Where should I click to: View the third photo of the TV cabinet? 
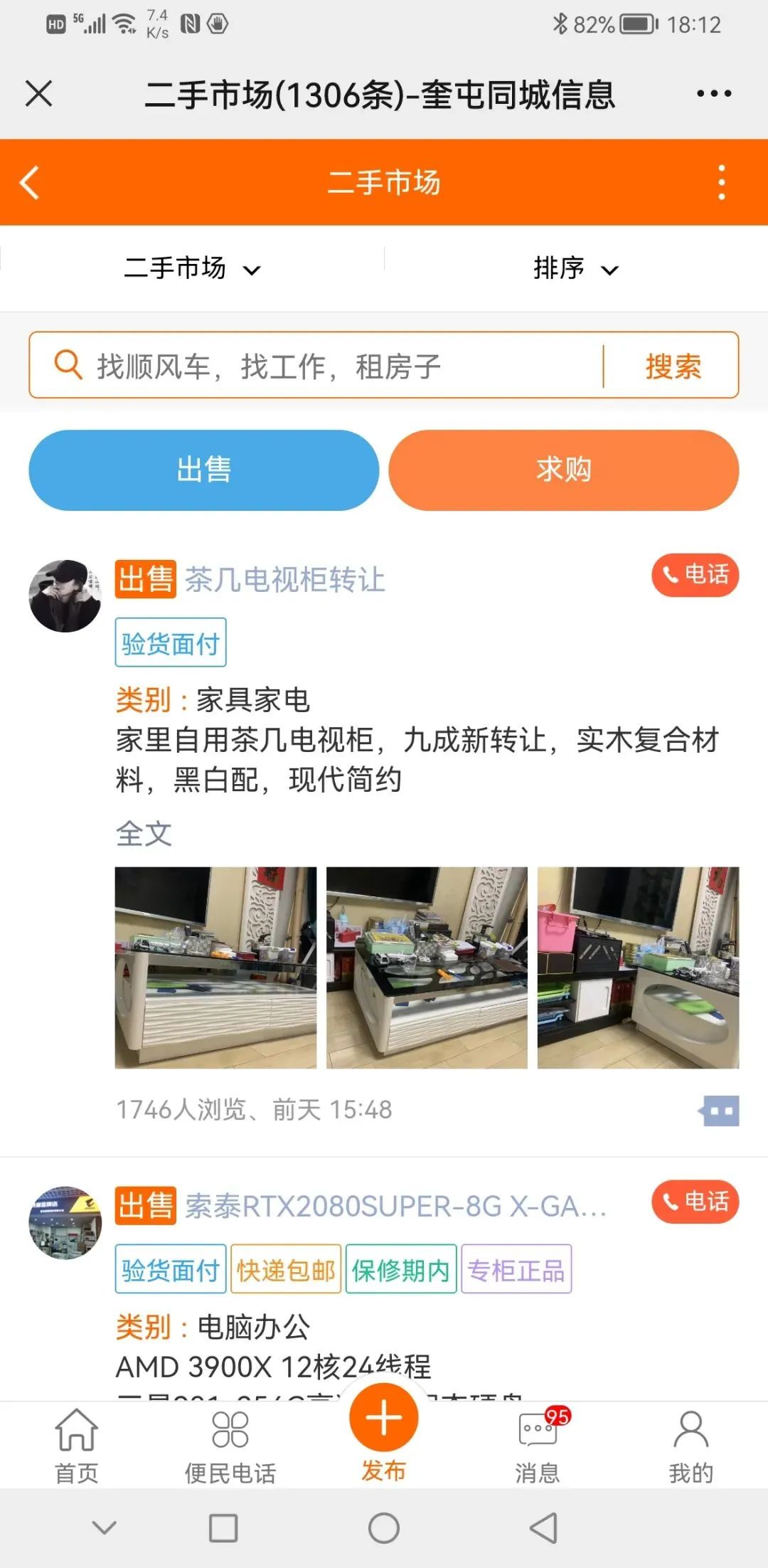tap(638, 968)
